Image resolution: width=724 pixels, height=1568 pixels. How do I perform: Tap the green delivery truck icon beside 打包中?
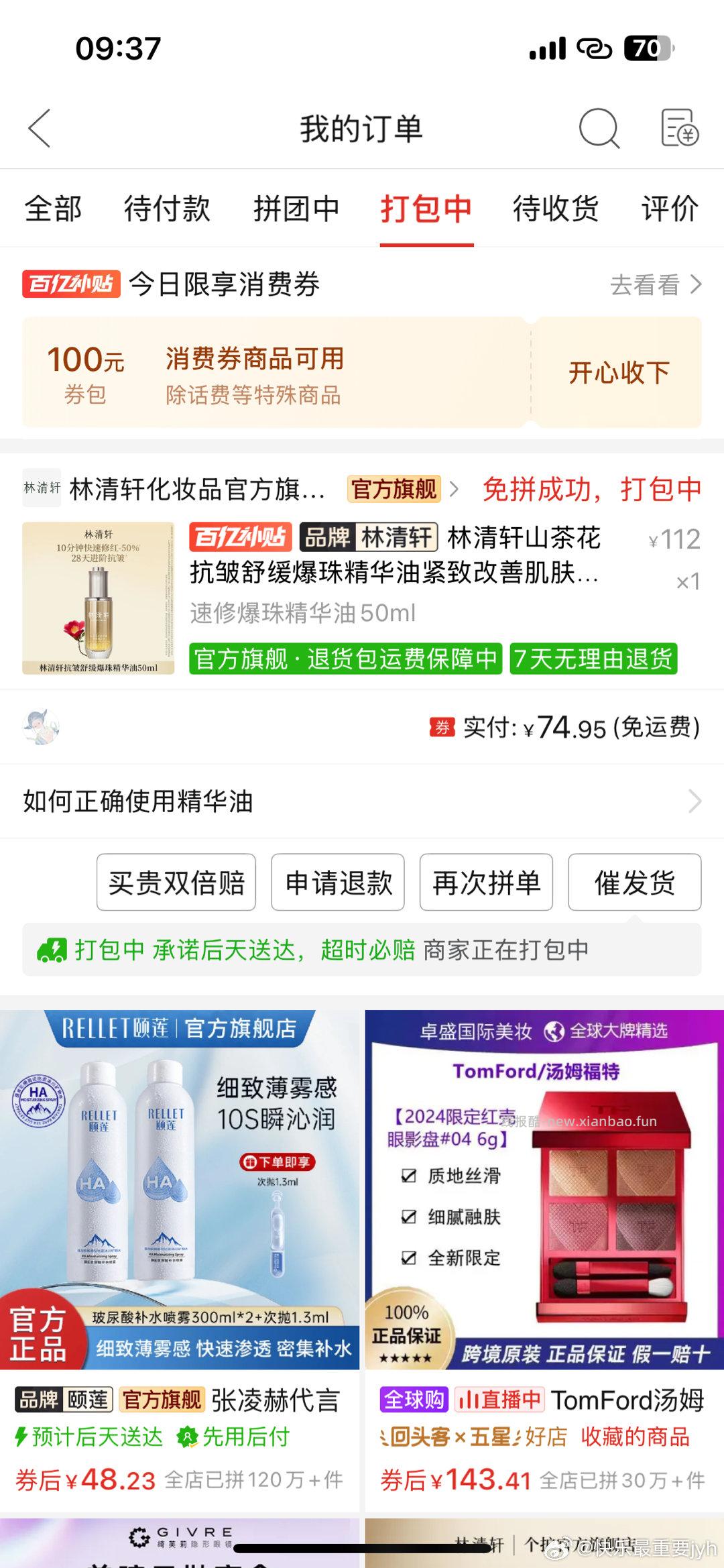[x=55, y=949]
